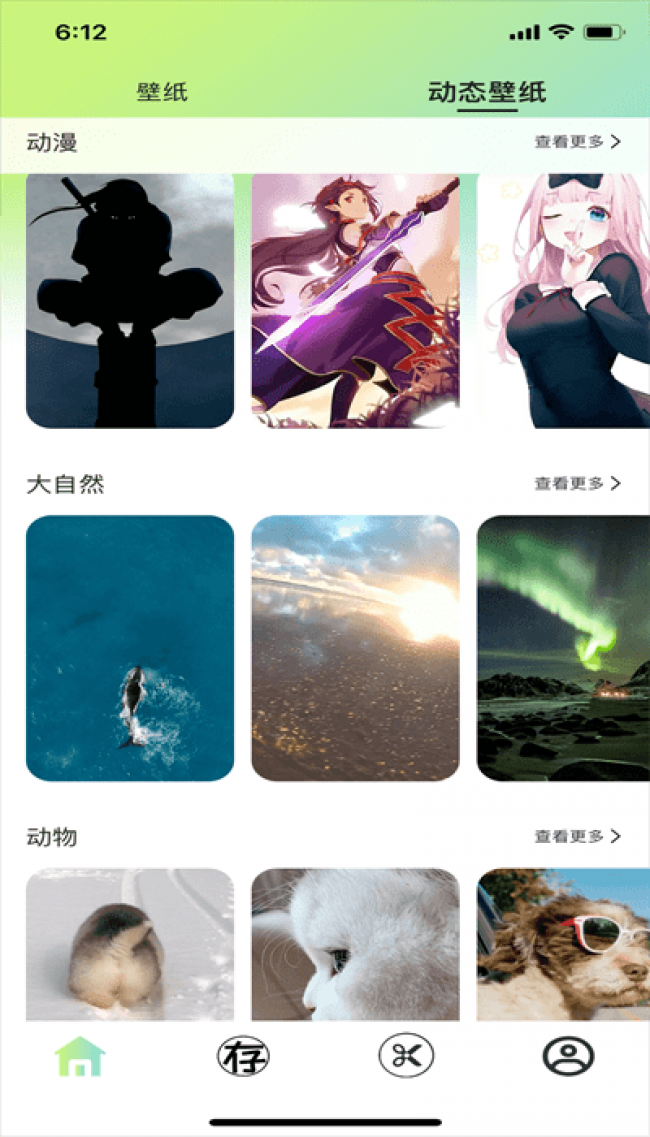Screen dimensions: 650x1137
Task: Open the pink-haired winking girl wallpaper
Action: tap(563, 300)
